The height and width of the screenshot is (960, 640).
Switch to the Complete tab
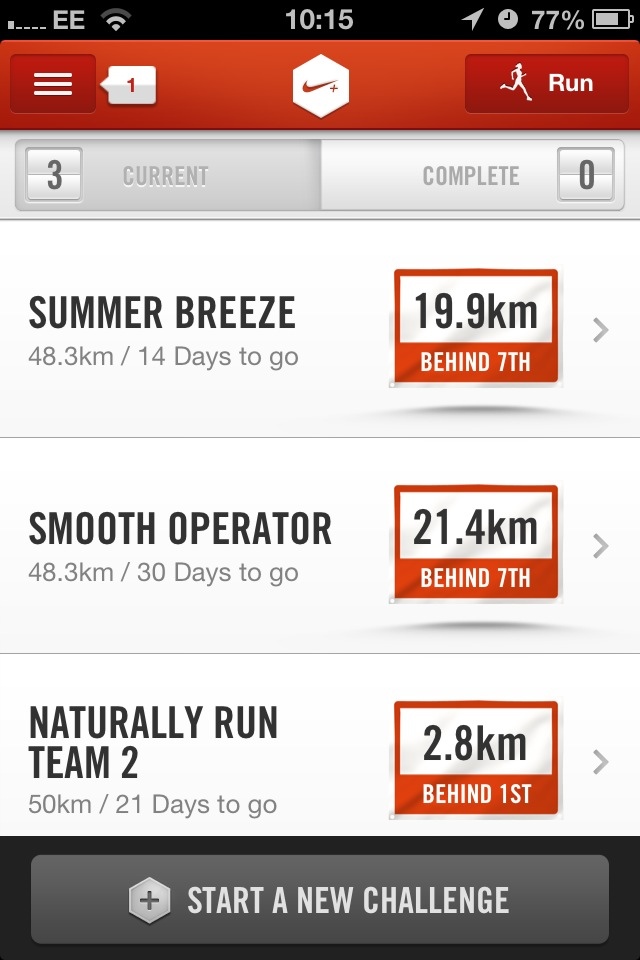click(480, 176)
